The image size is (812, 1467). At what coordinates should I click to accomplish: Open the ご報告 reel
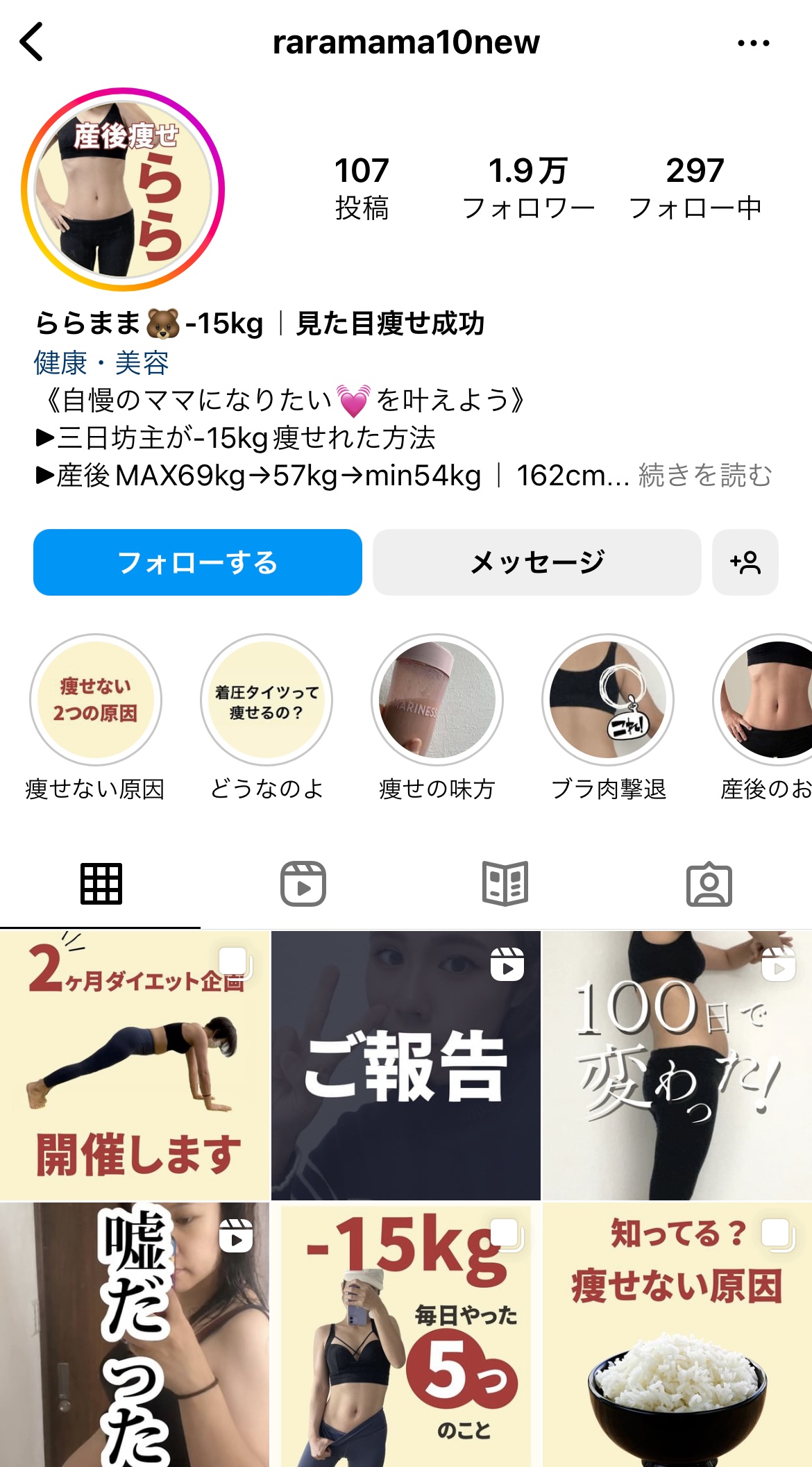click(x=405, y=1065)
